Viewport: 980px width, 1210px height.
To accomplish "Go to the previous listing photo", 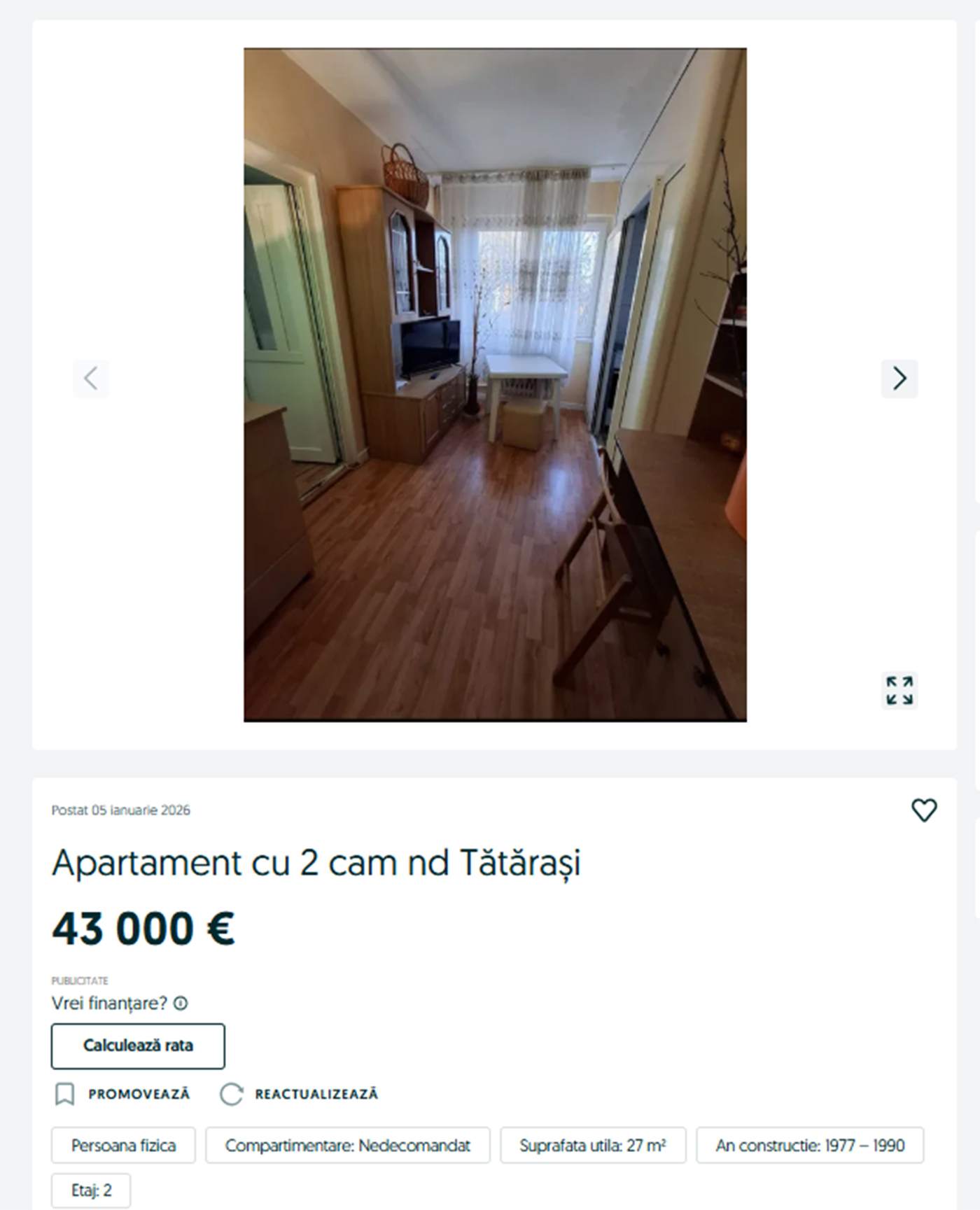I will point(91,379).
